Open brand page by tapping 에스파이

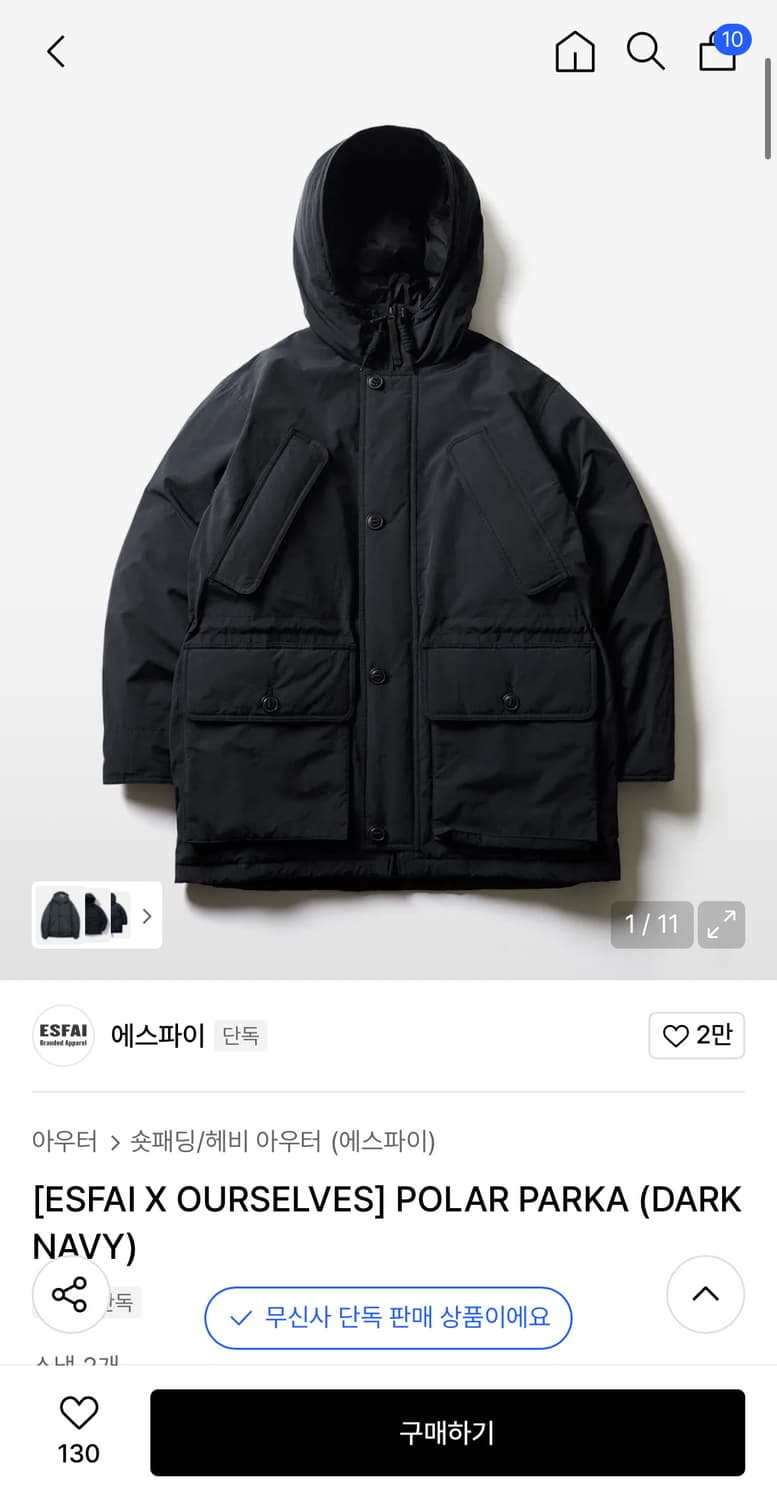(x=157, y=1035)
